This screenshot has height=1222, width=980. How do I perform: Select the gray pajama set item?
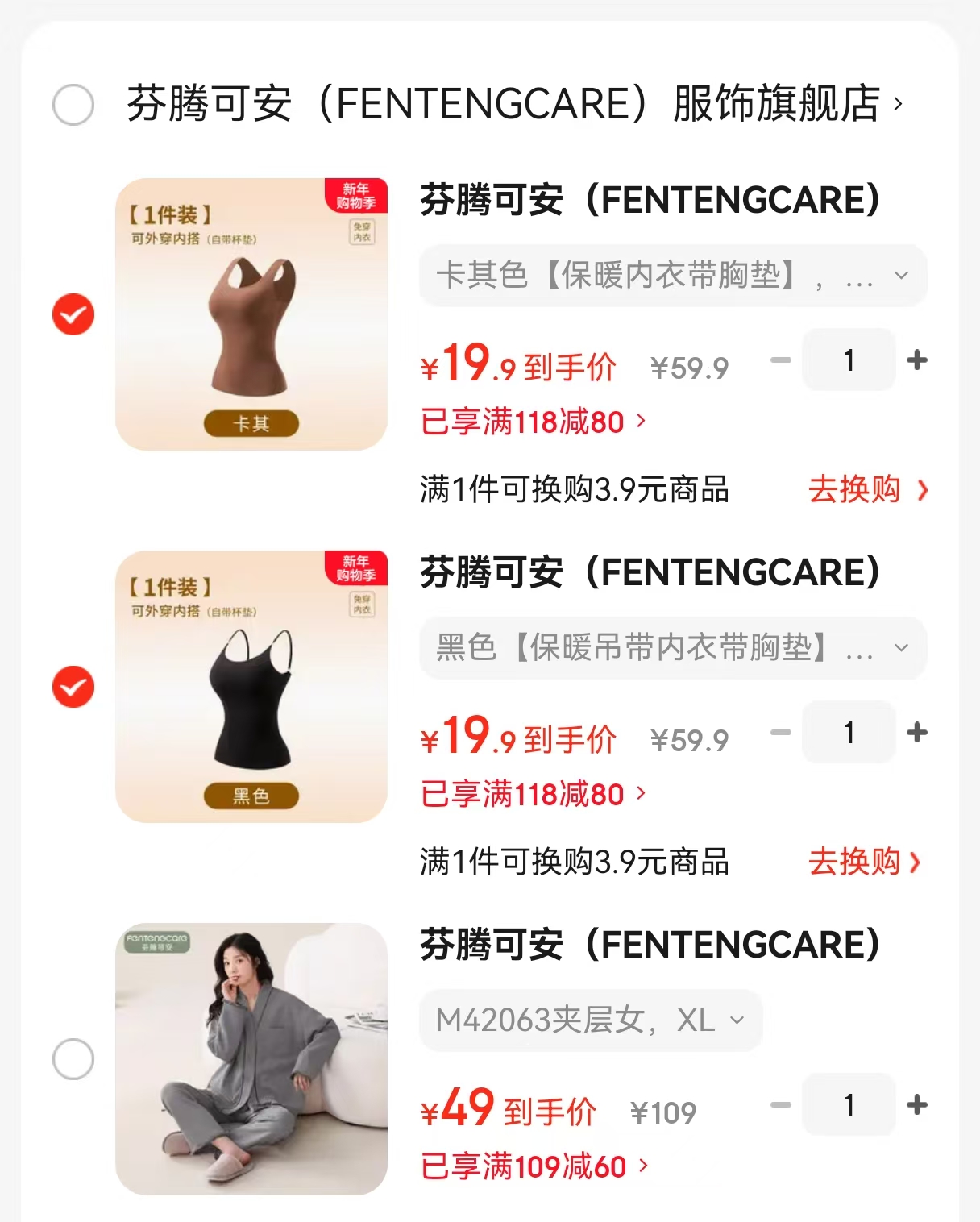[73, 1059]
